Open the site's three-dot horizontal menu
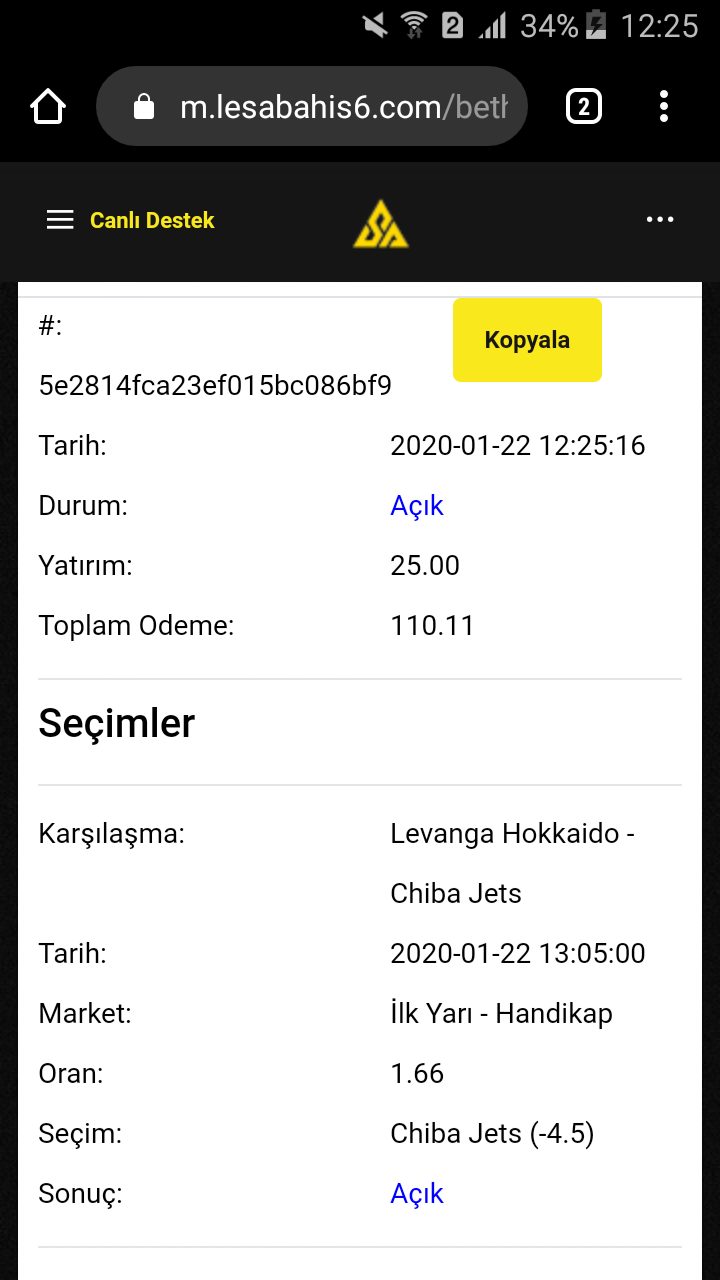The image size is (720, 1280). [660, 220]
